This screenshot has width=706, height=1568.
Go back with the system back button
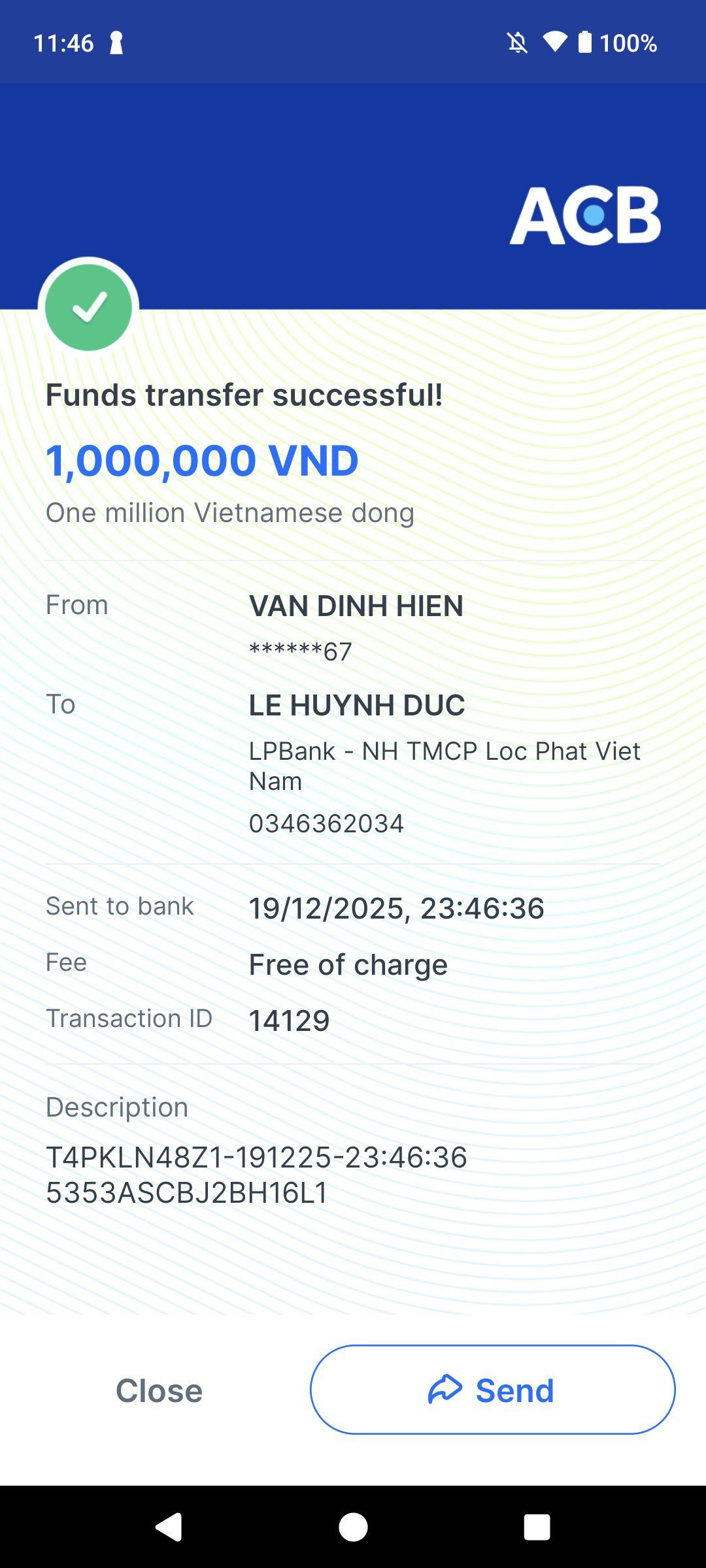(x=169, y=1527)
